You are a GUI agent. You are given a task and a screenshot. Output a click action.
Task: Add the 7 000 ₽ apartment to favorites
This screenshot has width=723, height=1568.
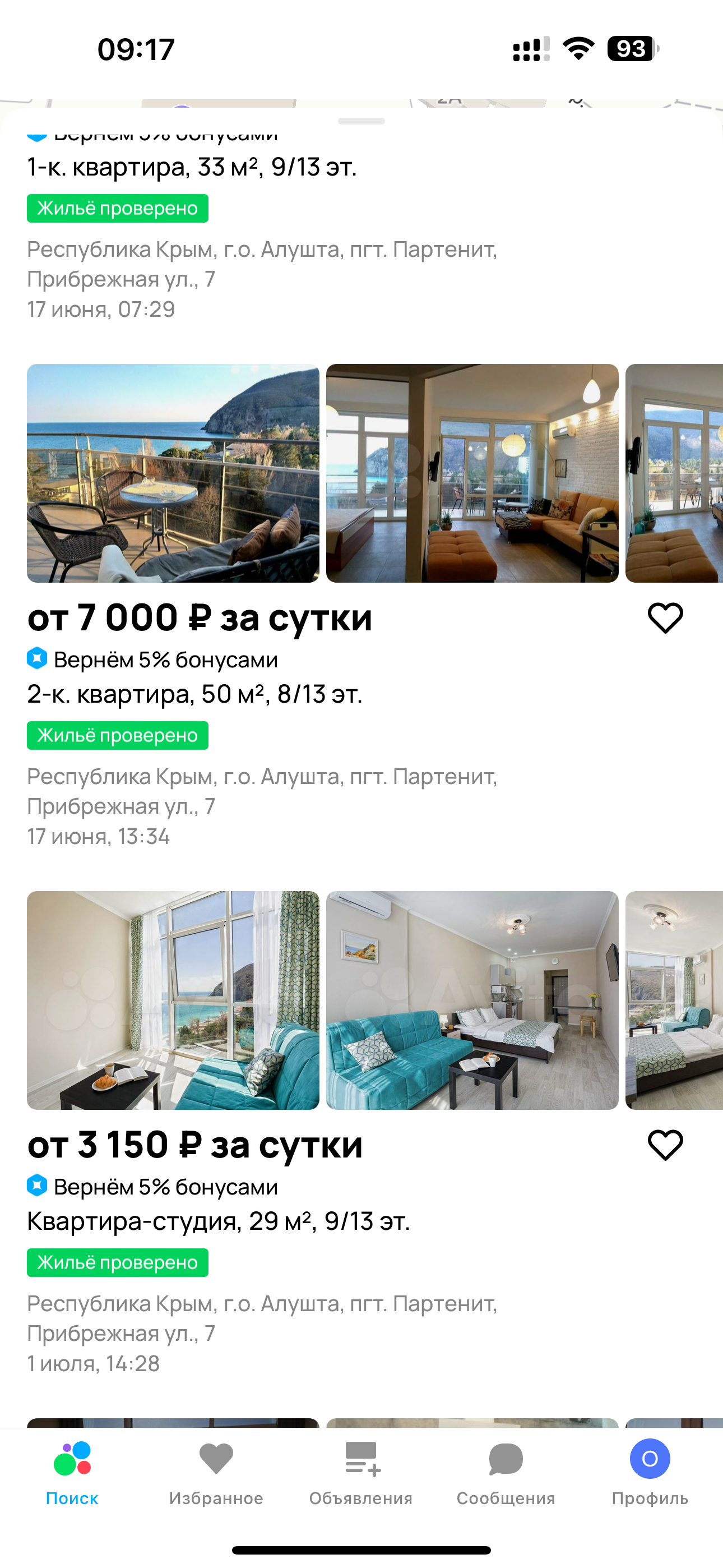(x=665, y=618)
